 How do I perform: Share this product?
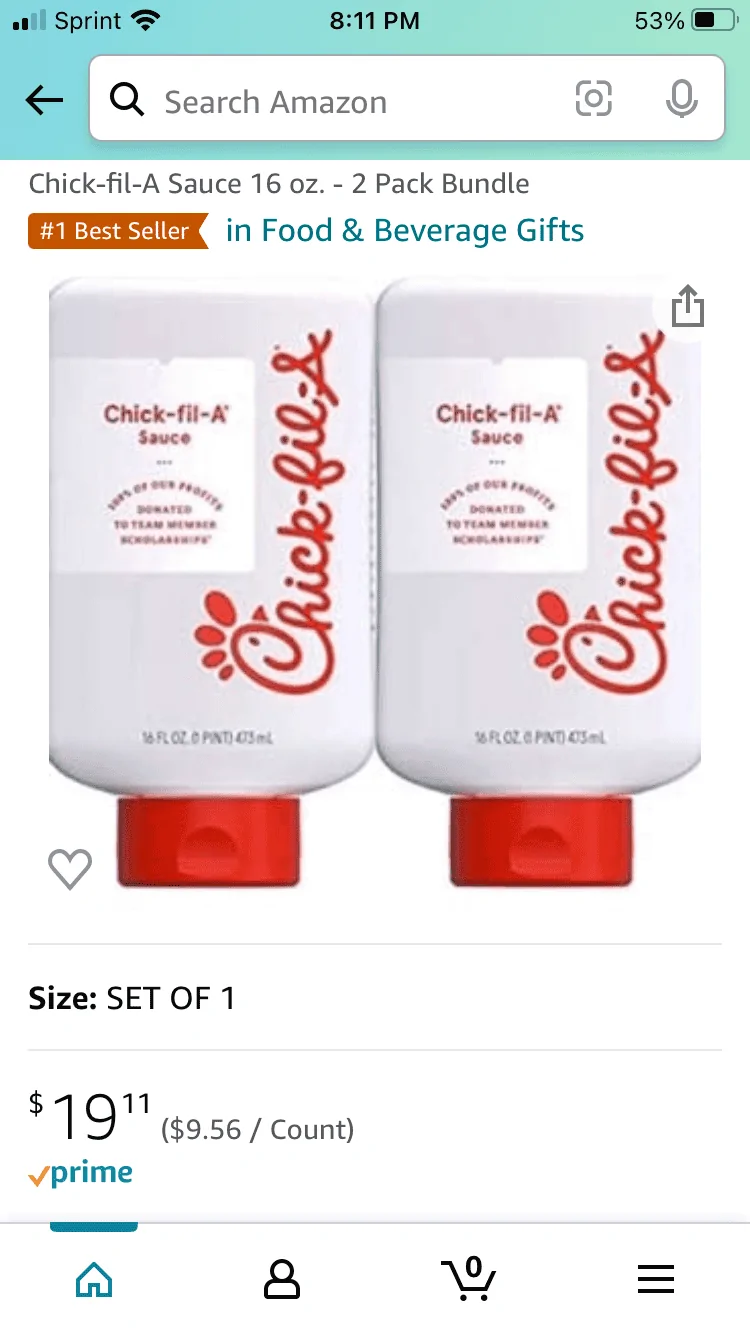(688, 306)
